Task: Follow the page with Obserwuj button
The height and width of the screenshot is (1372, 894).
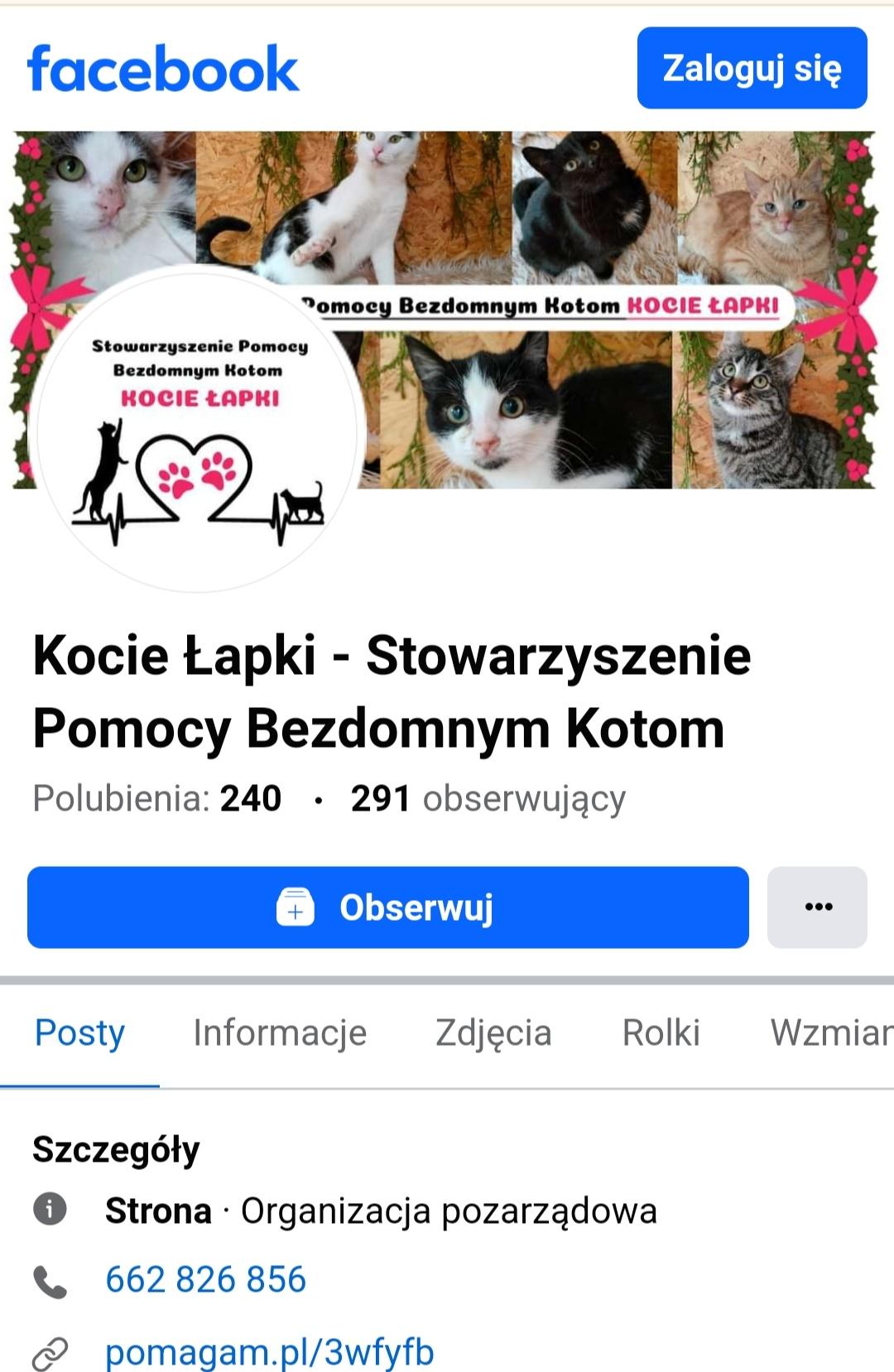Action: click(x=387, y=907)
